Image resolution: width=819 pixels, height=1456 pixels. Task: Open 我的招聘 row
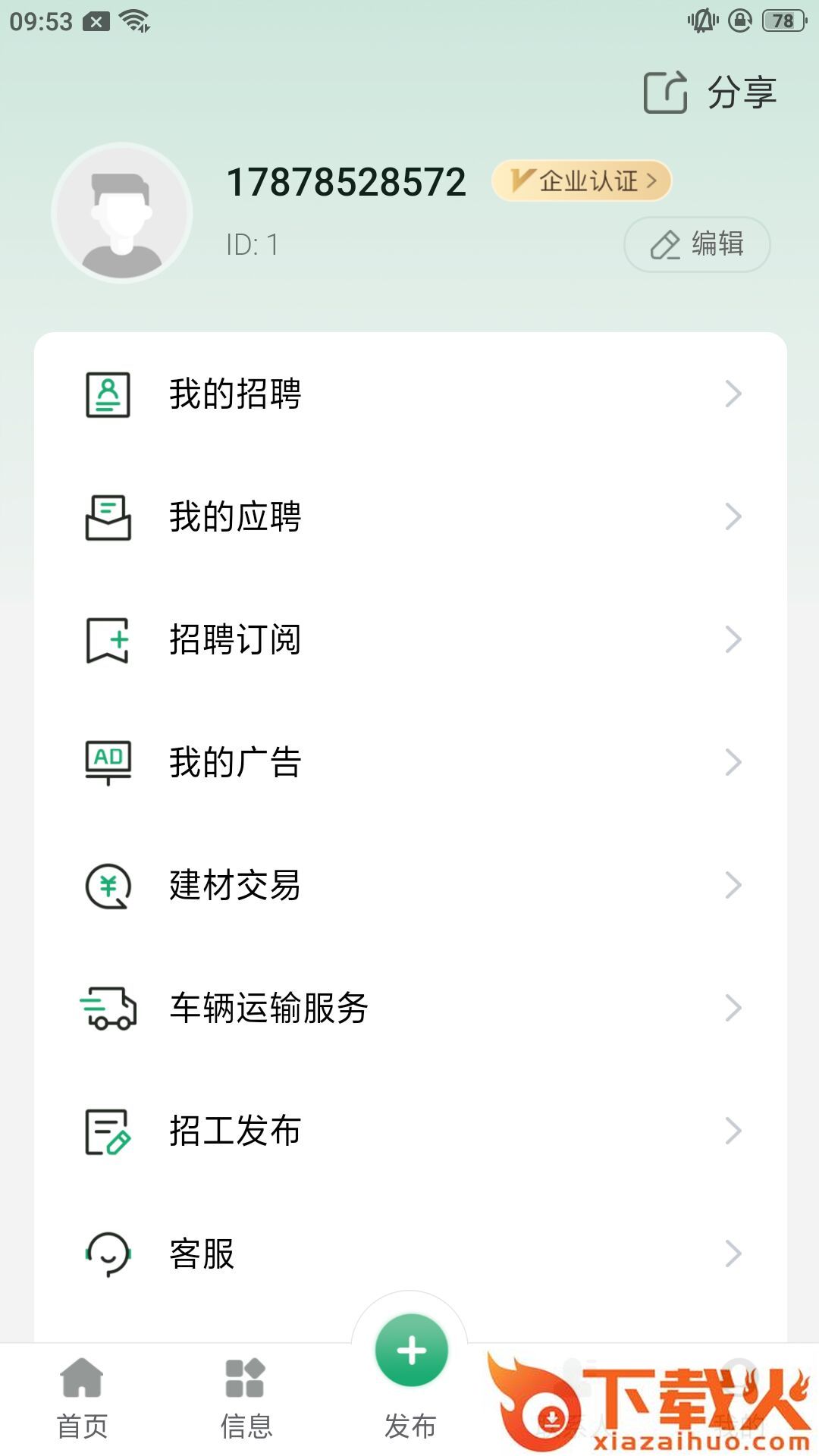click(x=409, y=394)
